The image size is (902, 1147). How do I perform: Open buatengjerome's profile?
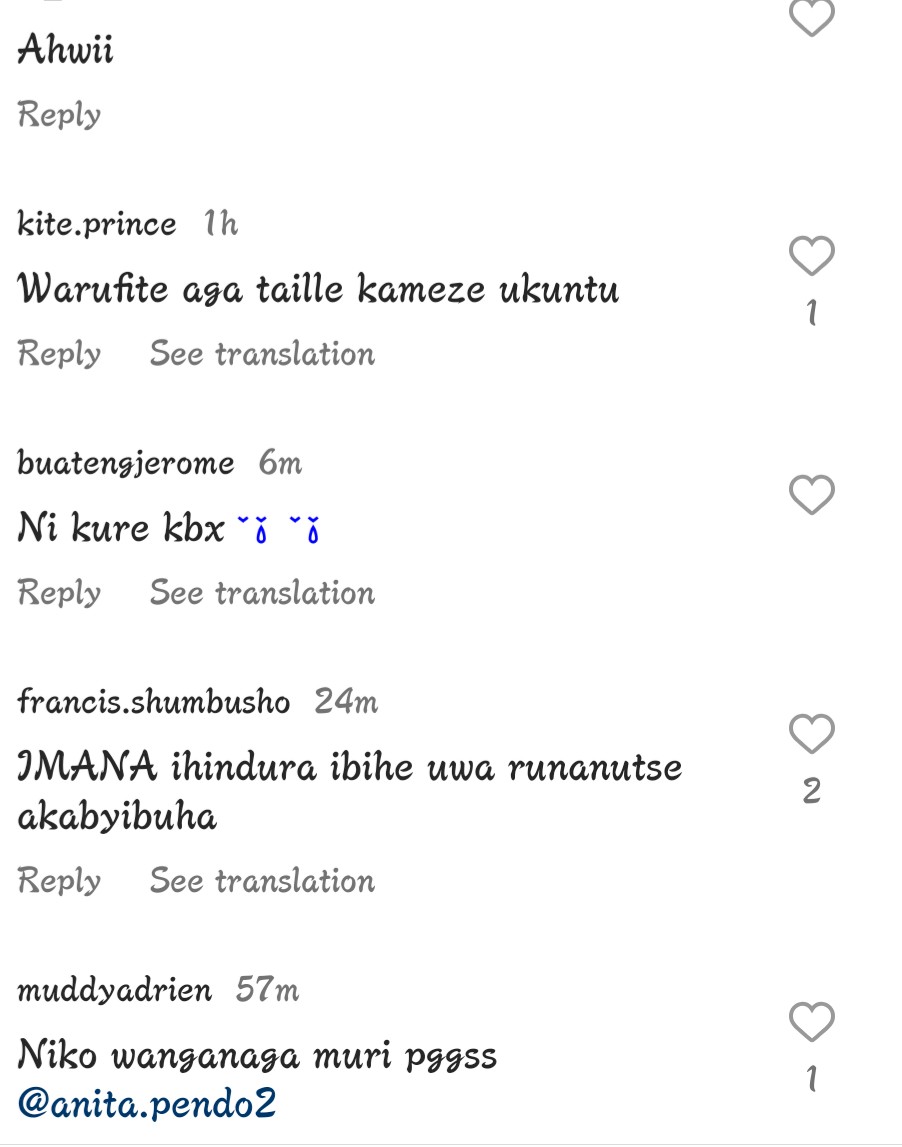[x=126, y=463]
